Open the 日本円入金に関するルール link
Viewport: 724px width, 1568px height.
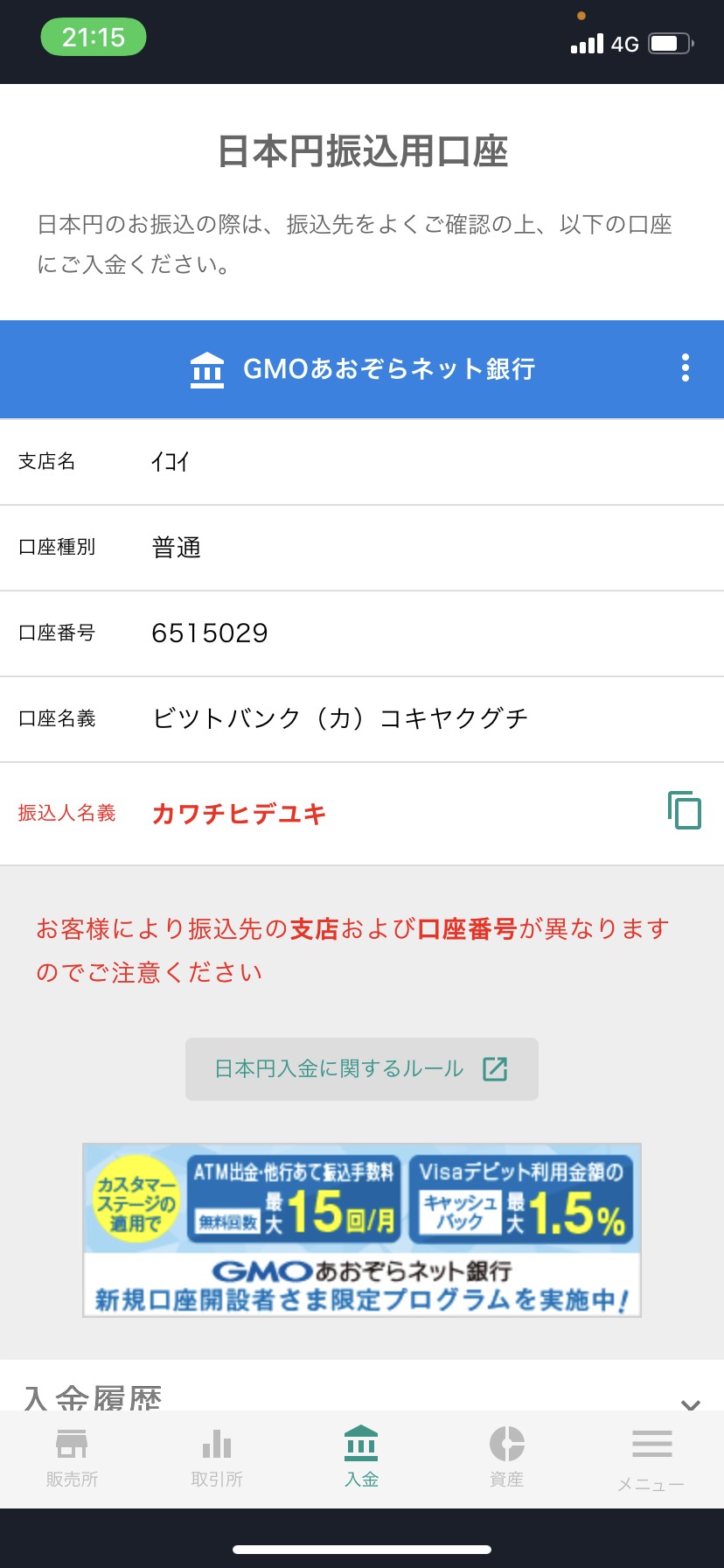(361, 1068)
